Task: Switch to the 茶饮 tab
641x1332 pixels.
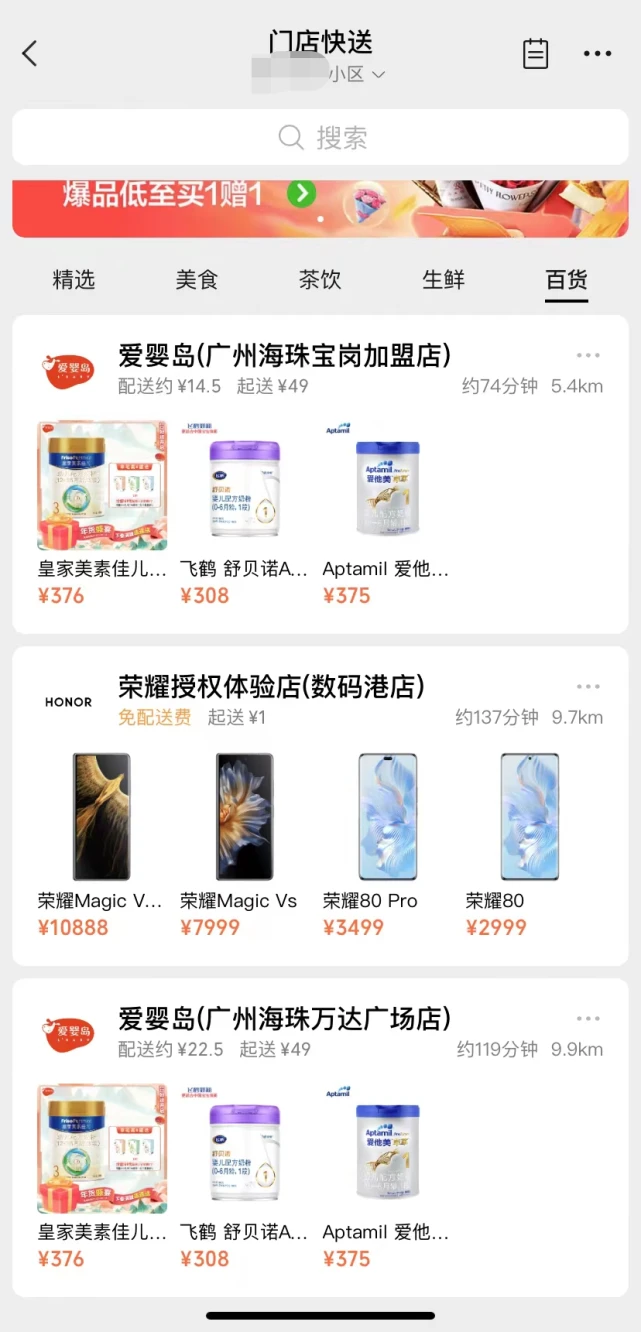Action: (x=320, y=280)
